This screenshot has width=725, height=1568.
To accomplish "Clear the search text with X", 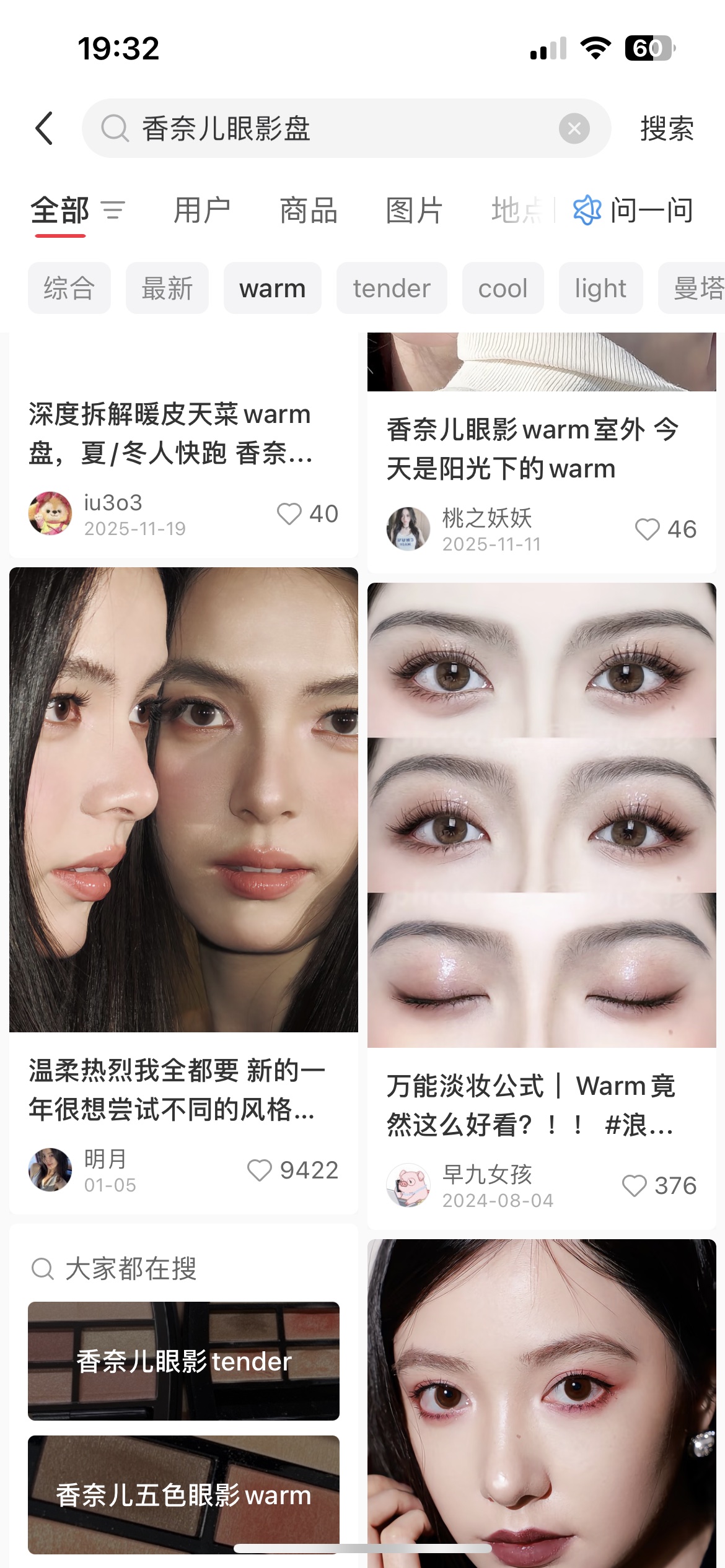I will click(574, 128).
